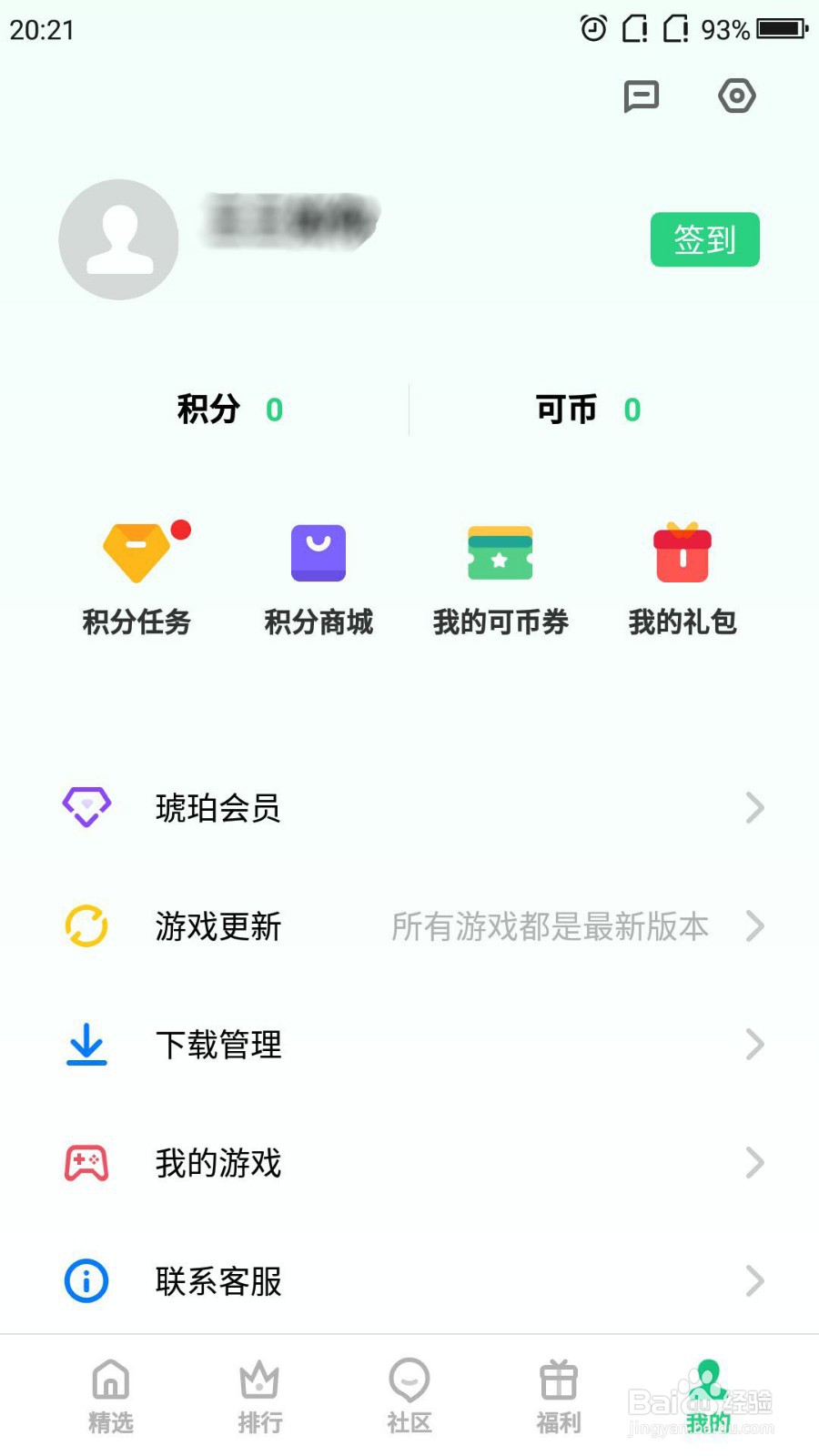Open the 琥珀会员 membership row
This screenshot has height=1456, width=819.
409,807
